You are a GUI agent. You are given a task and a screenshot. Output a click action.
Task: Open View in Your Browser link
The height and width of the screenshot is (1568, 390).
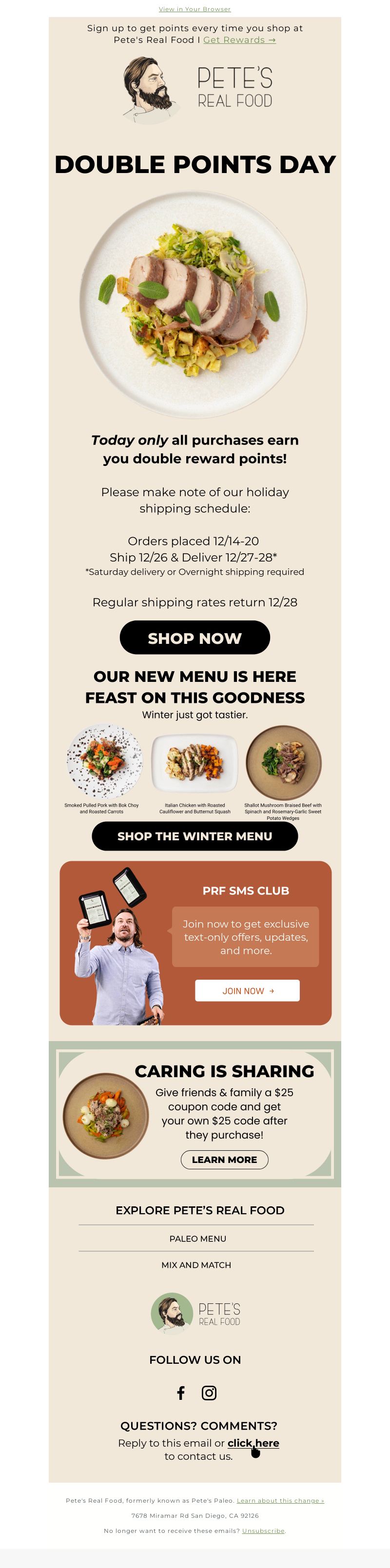click(195, 9)
